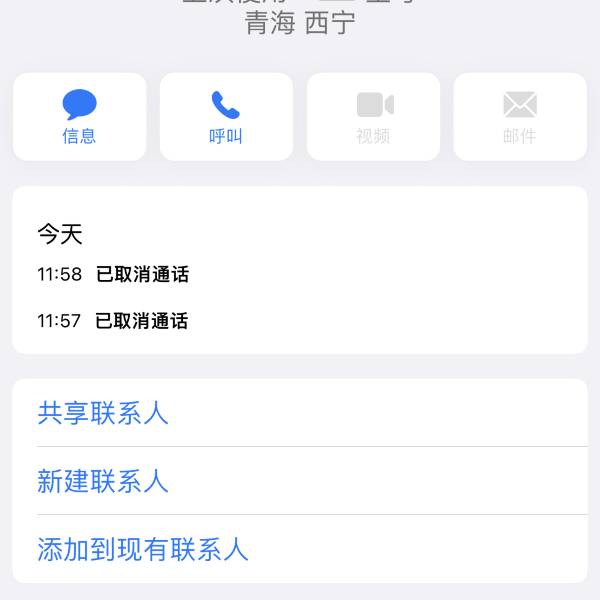Tap the 信息 message button

79,117
